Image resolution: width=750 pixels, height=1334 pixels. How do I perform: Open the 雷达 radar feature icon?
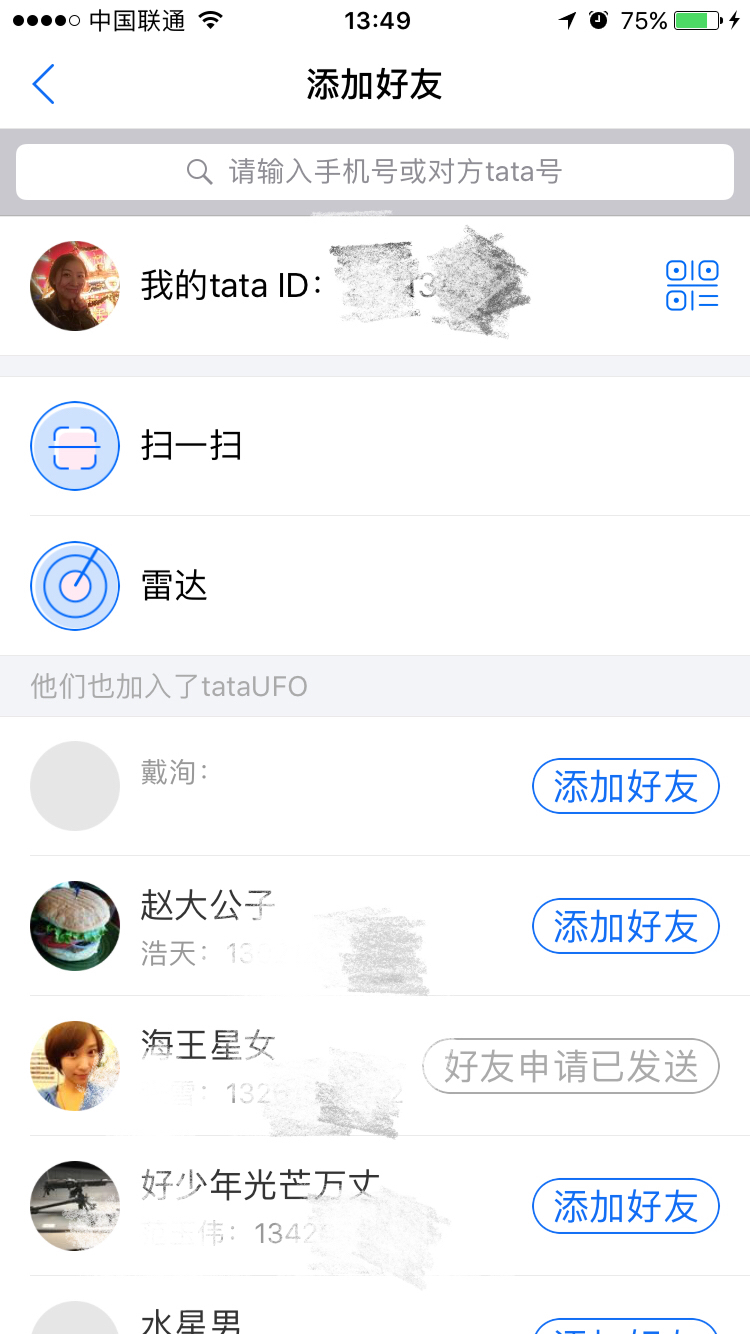pos(75,586)
